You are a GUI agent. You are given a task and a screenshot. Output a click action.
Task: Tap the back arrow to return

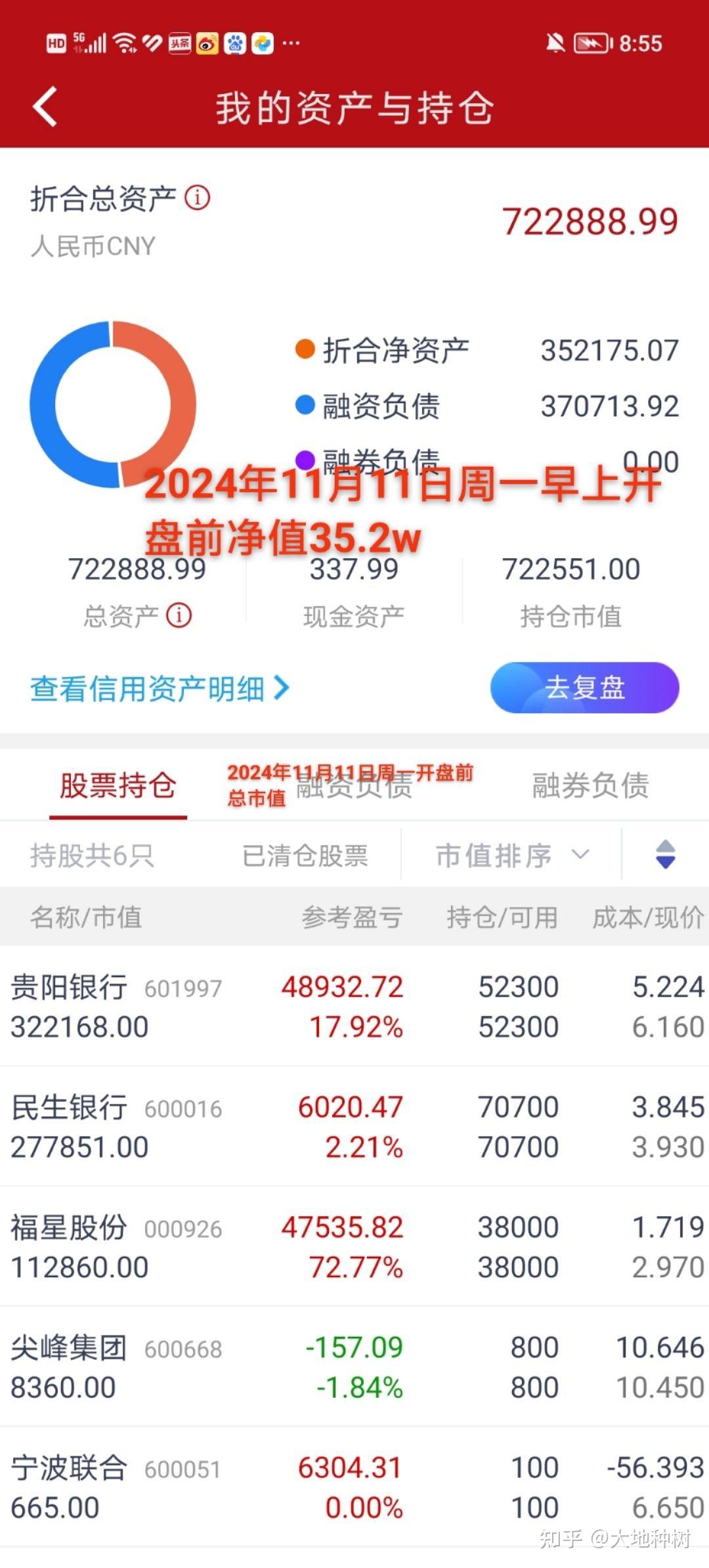tap(45, 107)
